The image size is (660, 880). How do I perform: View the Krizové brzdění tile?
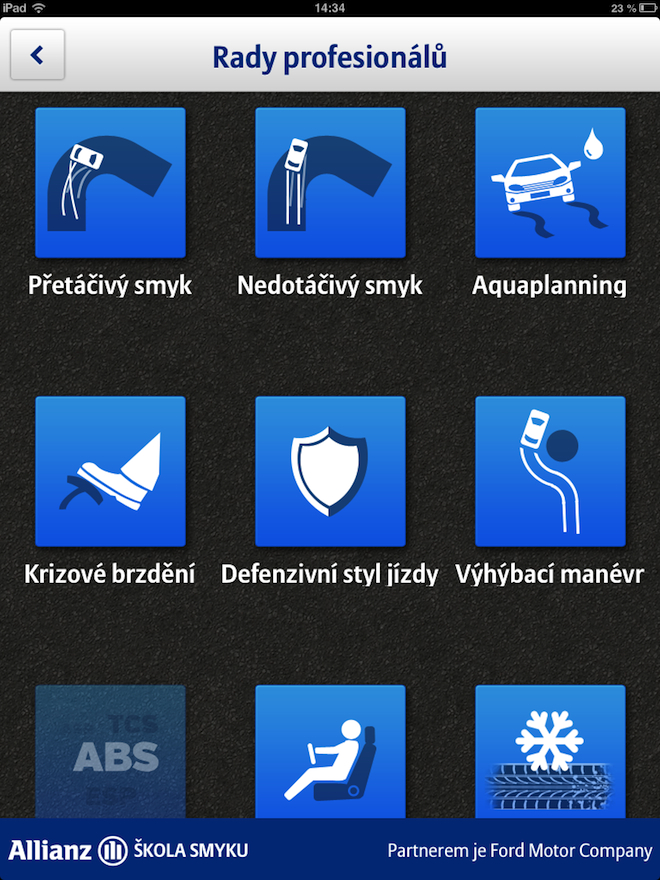110,471
